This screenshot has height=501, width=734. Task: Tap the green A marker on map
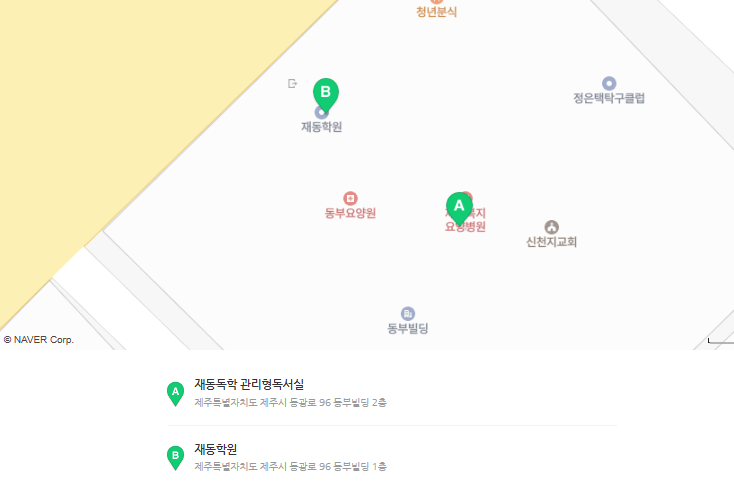coord(459,208)
